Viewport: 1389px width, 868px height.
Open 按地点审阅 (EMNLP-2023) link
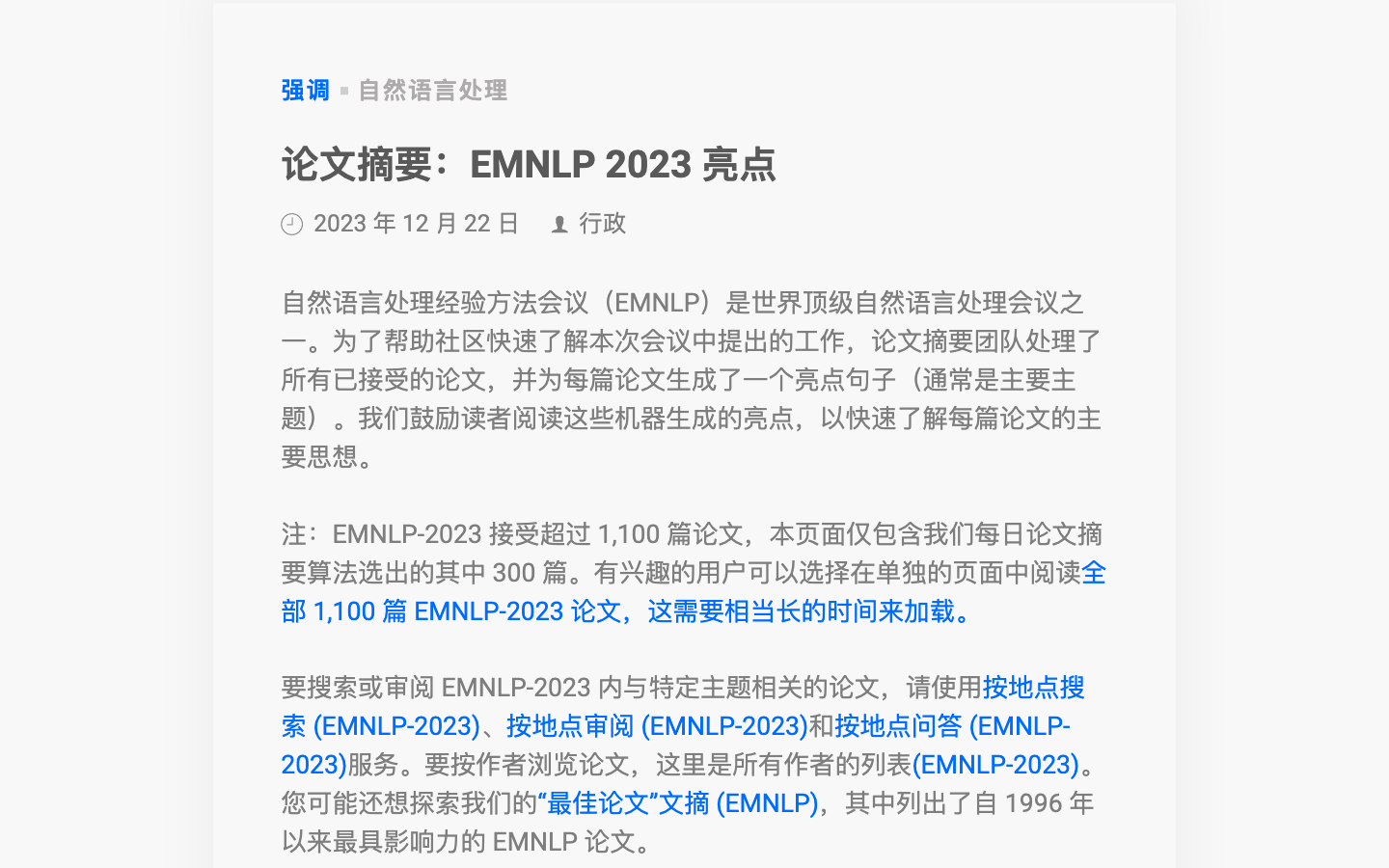[x=657, y=726]
